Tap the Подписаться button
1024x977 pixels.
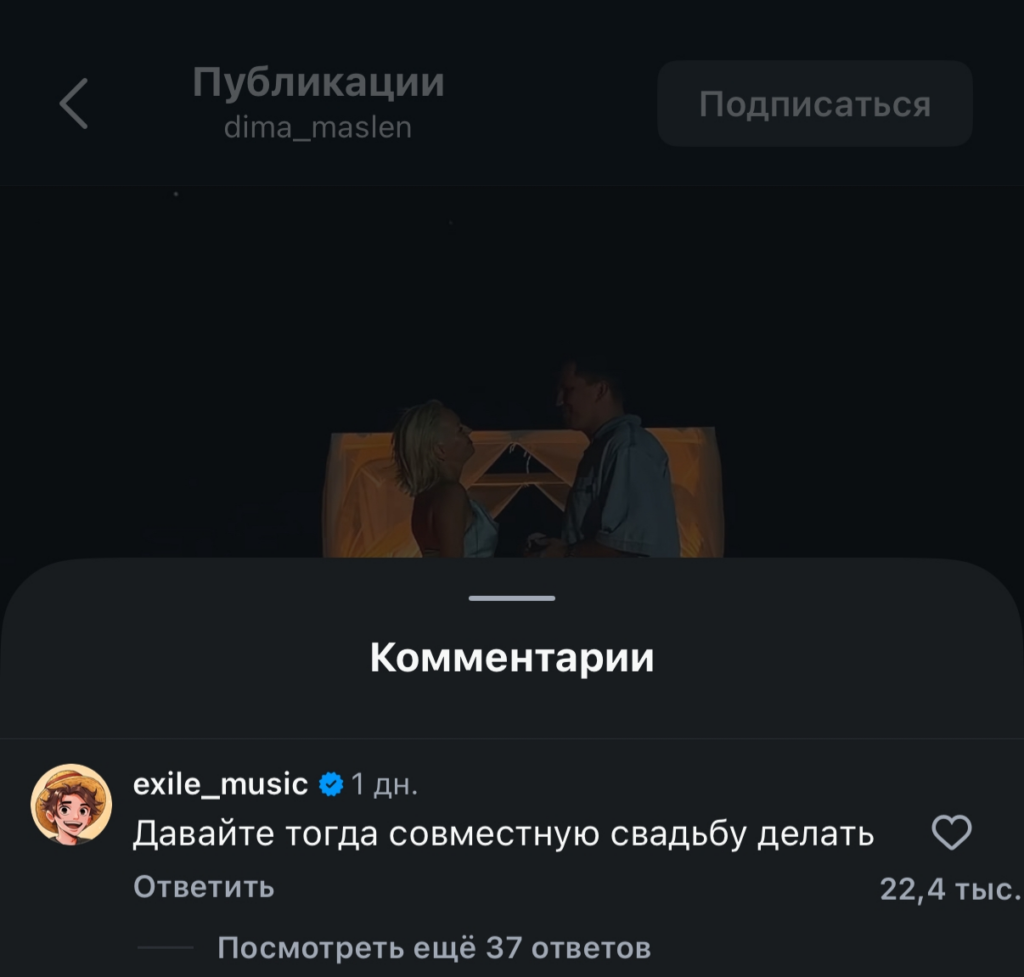coord(814,104)
